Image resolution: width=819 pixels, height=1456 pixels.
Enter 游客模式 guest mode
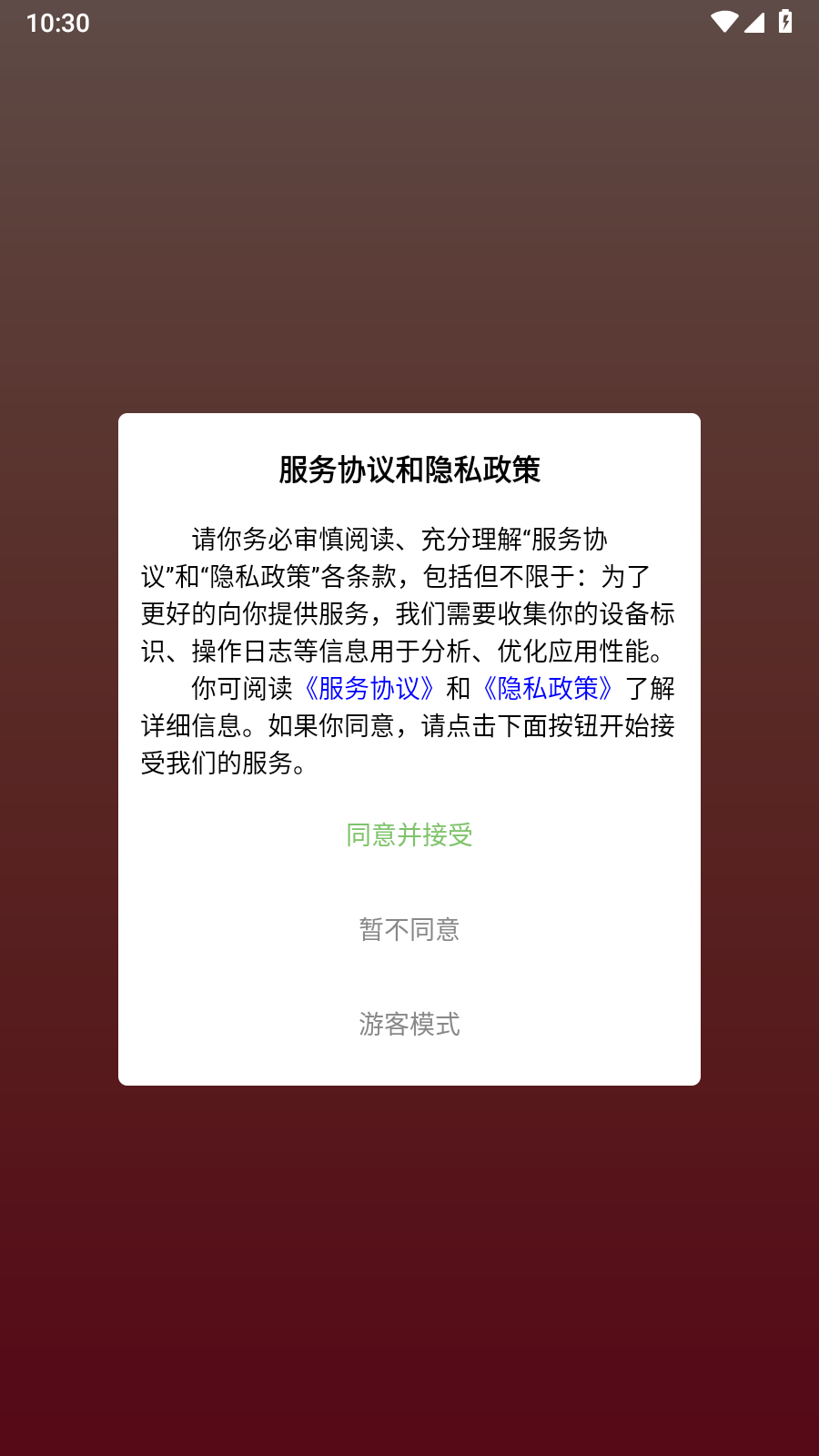[x=409, y=1024]
